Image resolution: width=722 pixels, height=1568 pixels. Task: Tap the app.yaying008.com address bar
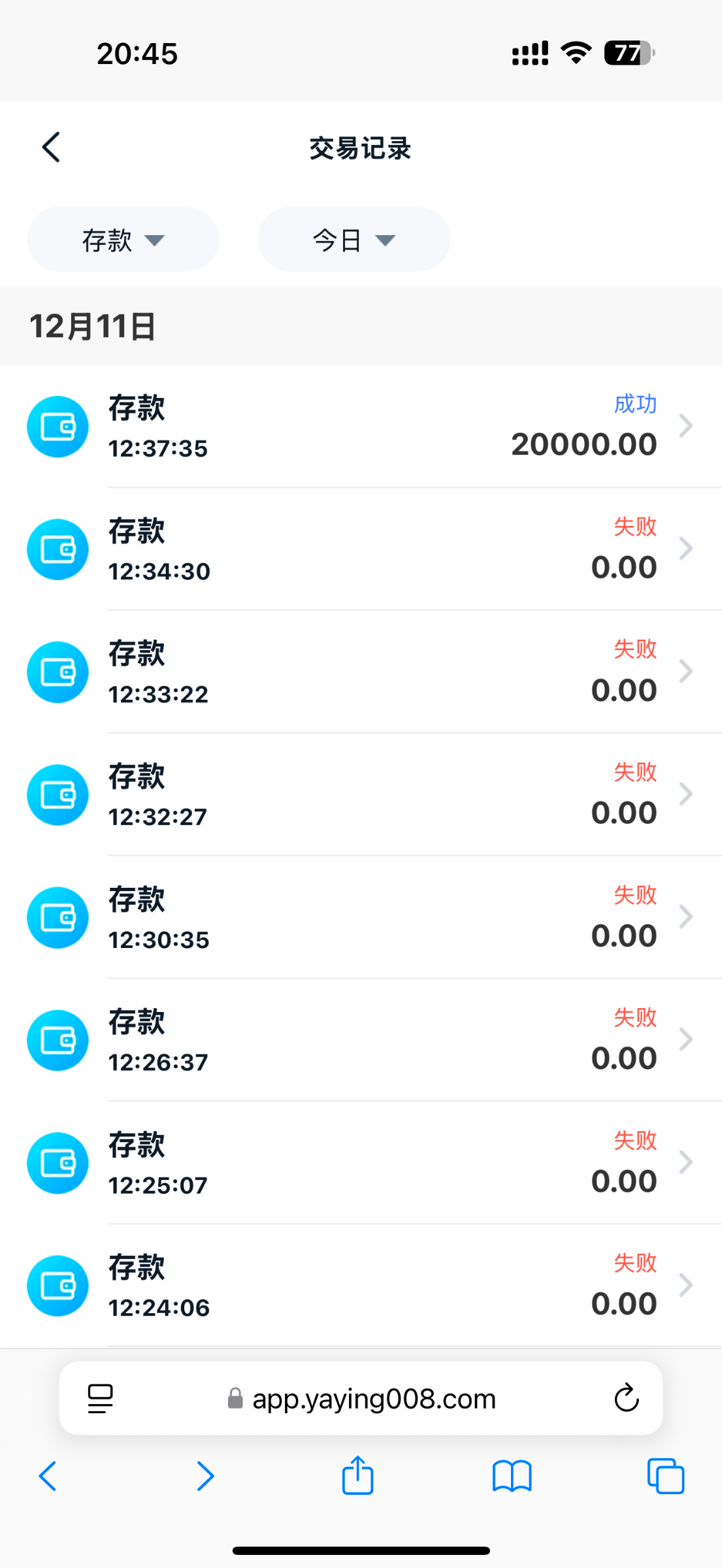click(363, 1399)
